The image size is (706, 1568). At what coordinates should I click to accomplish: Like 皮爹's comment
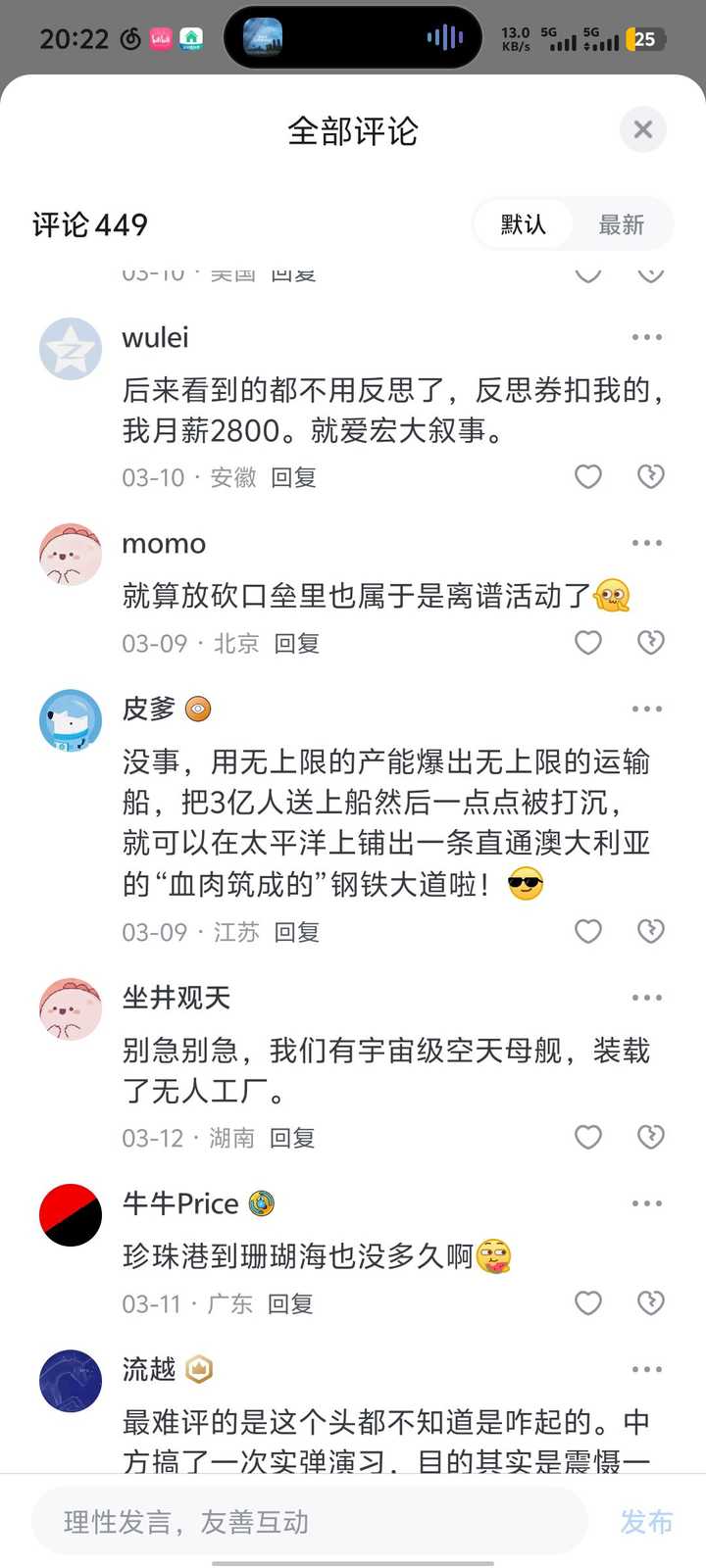tap(587, 931)
